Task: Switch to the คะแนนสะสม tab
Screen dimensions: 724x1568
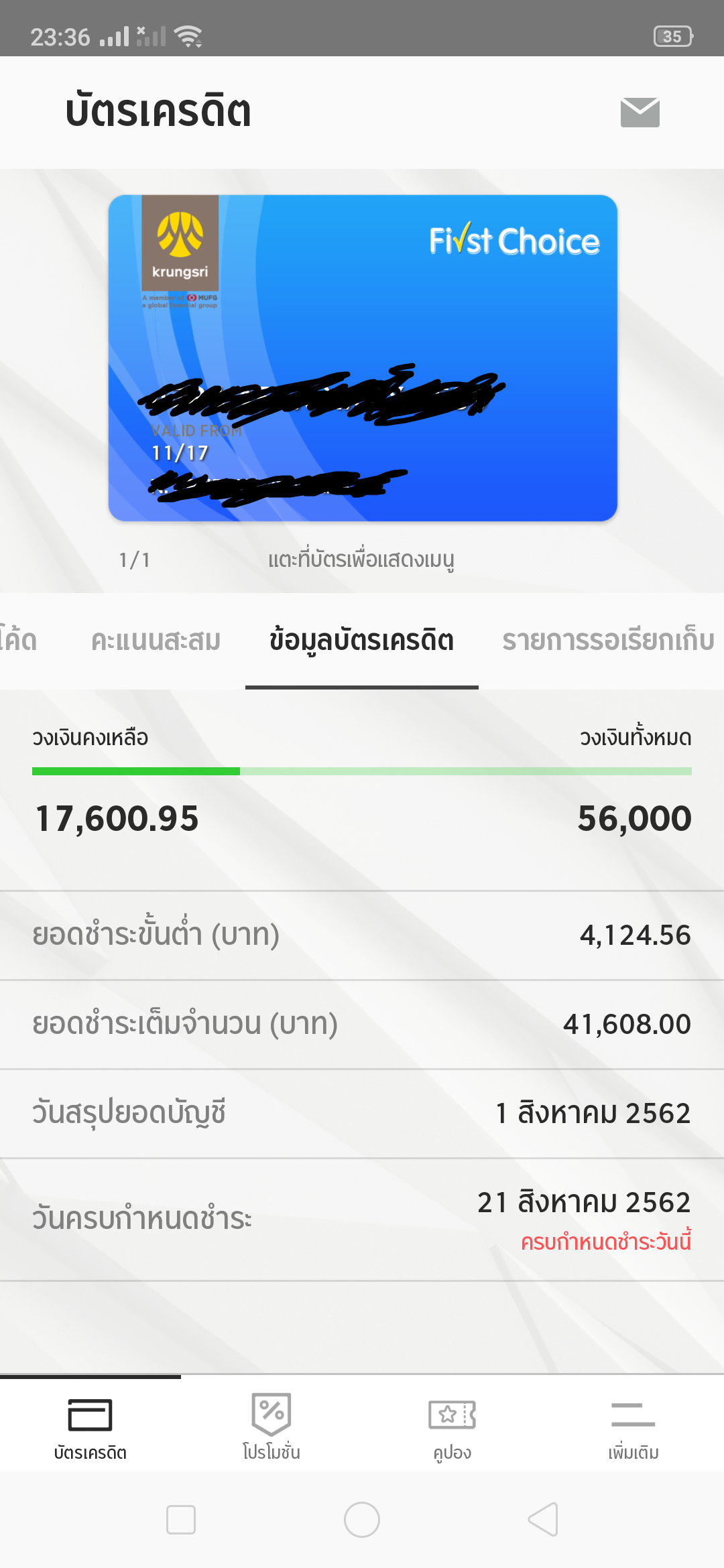Action: (x=156, y=641)
